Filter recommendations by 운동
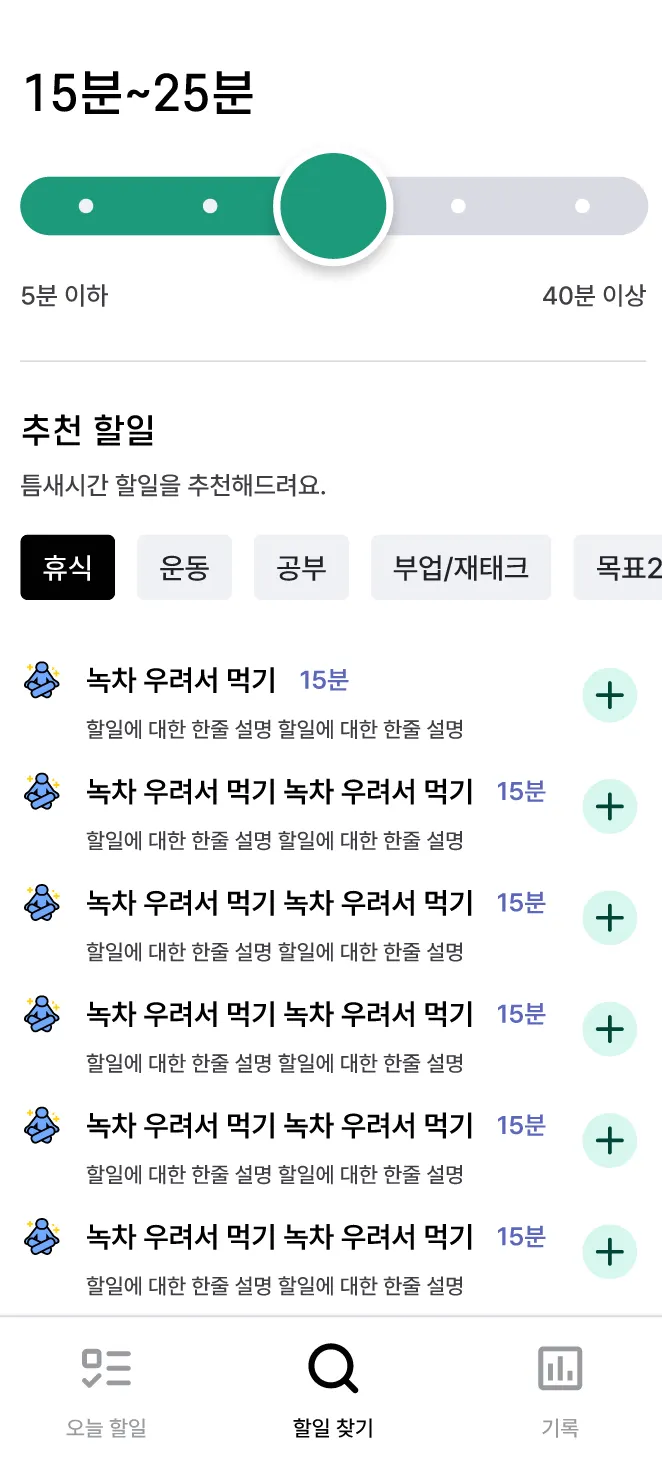 click(184, 567)
